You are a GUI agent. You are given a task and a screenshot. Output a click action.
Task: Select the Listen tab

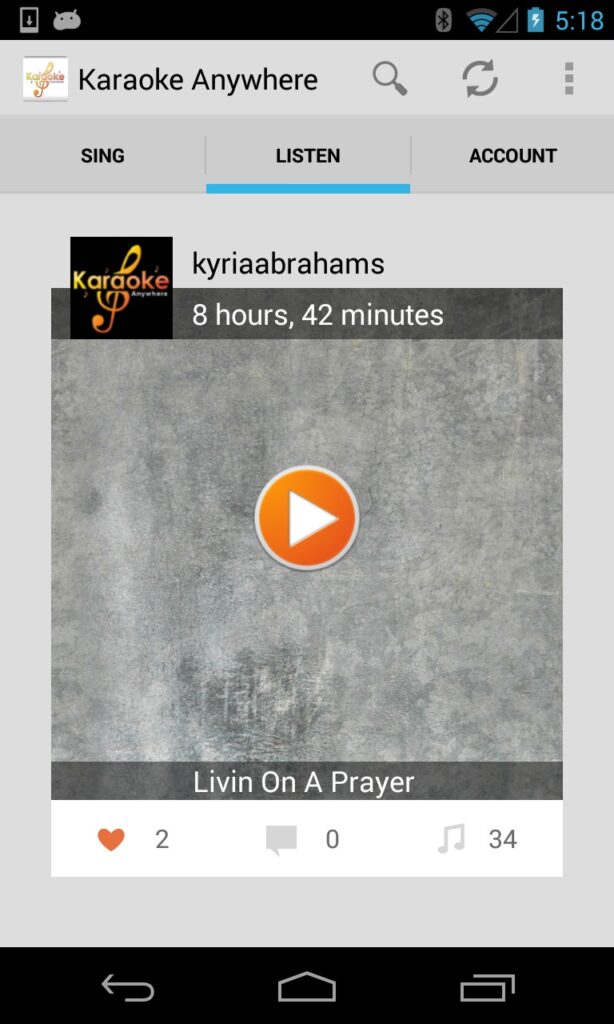(308, 155)
